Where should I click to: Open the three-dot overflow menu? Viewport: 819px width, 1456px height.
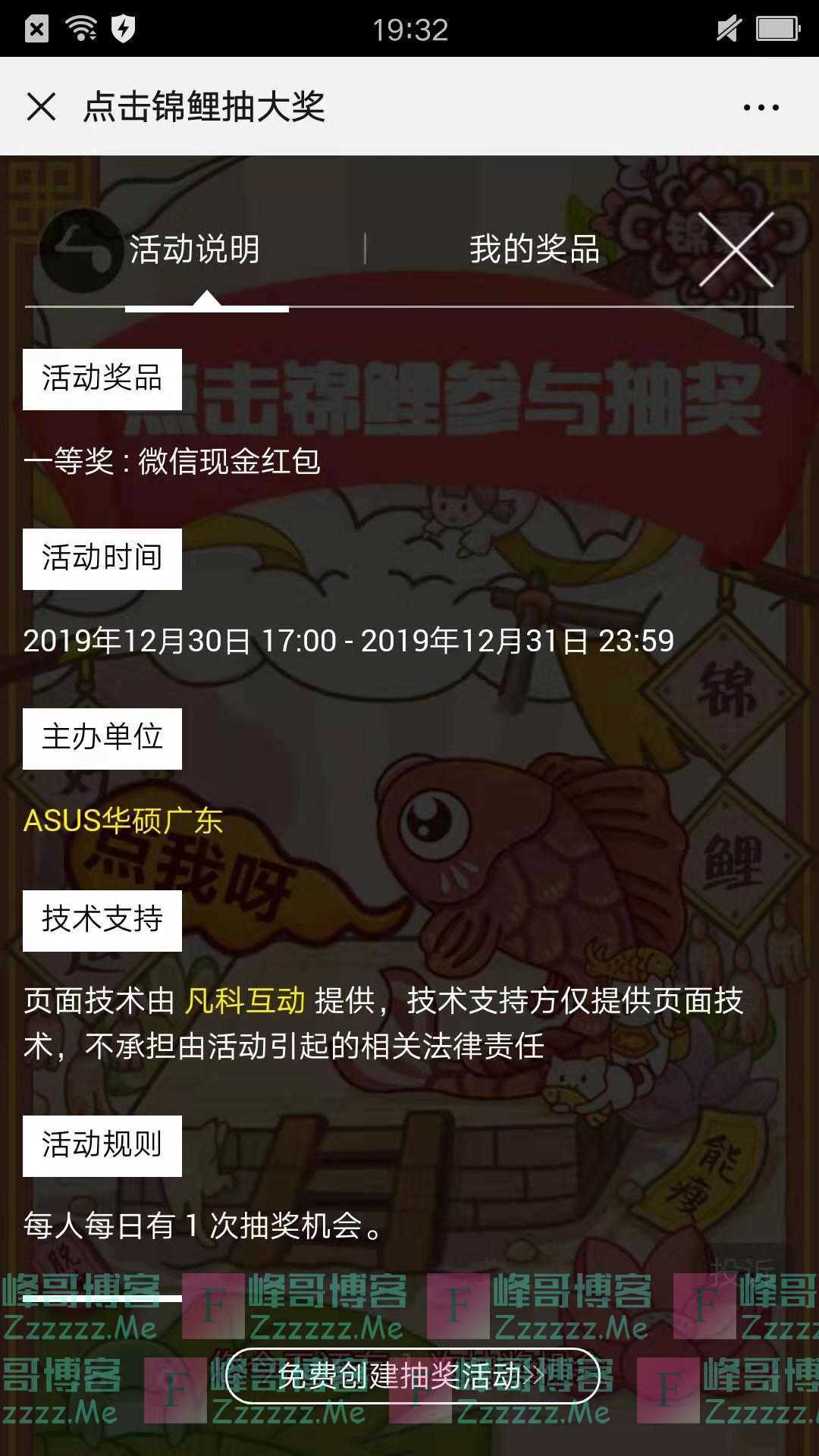pyautogui.click(x=761, y=108)
